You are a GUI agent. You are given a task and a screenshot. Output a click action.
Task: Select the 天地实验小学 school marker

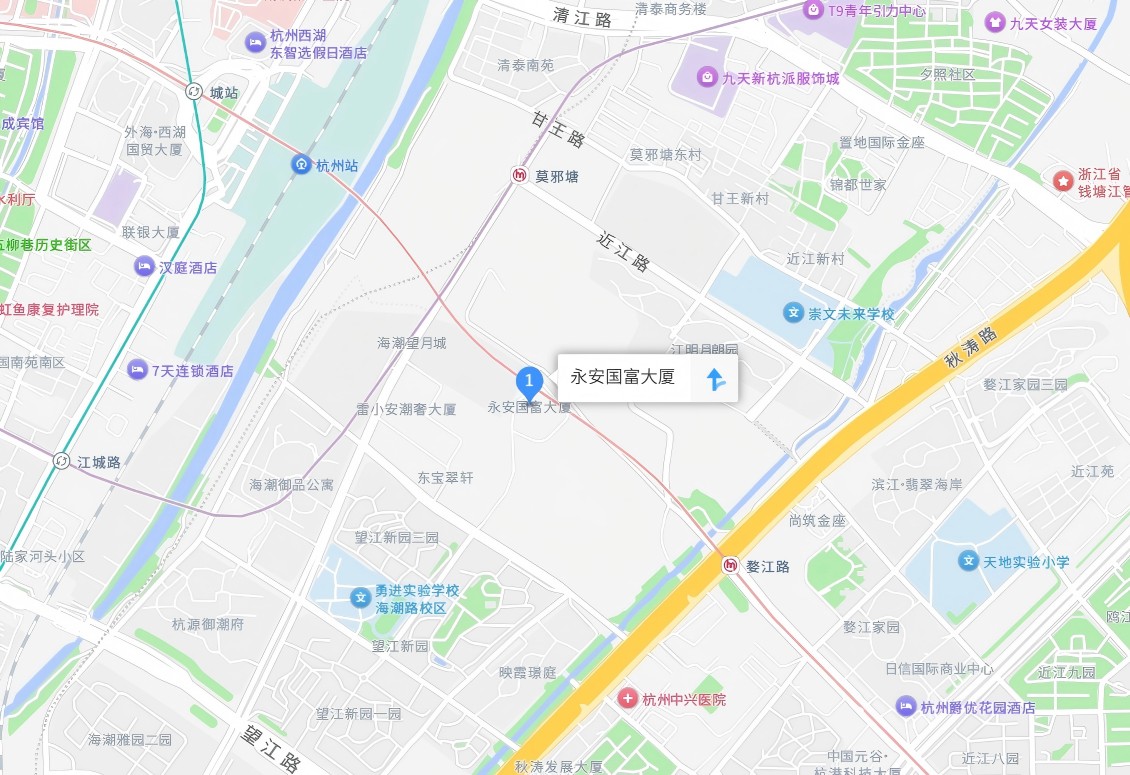[968, 561]
